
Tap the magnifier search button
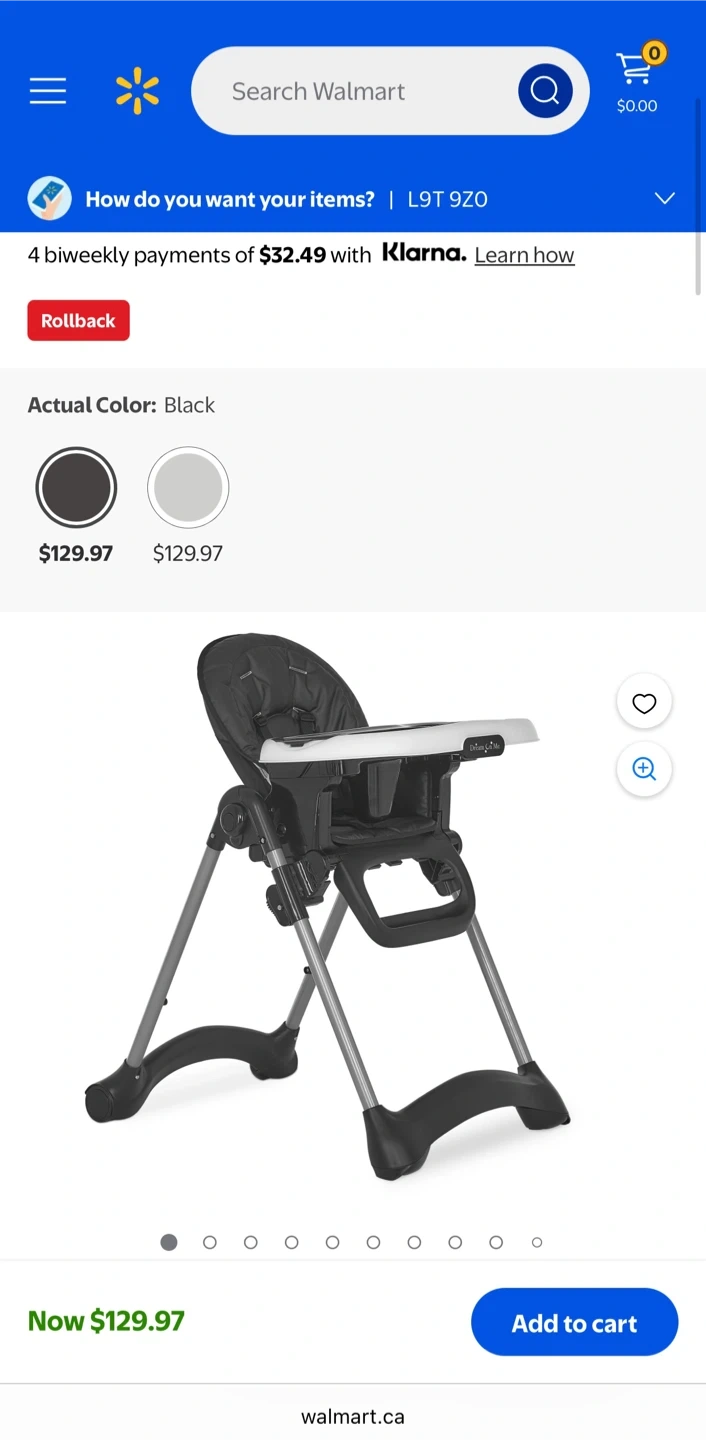(x=545, y=91)
